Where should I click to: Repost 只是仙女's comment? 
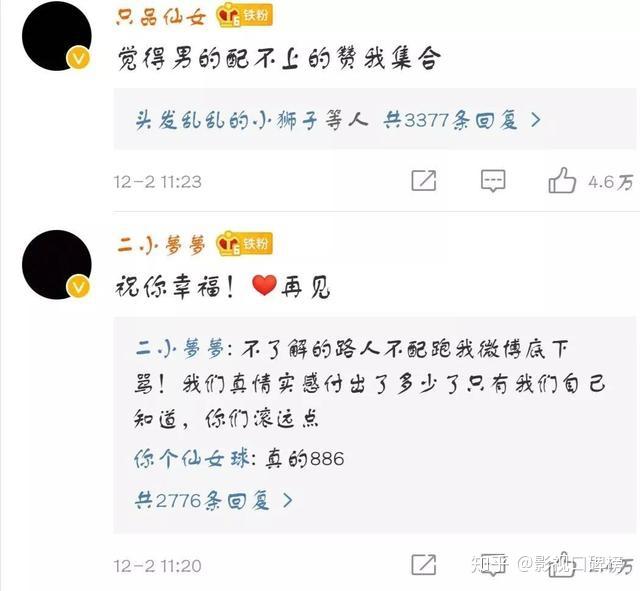pos(423,181)
